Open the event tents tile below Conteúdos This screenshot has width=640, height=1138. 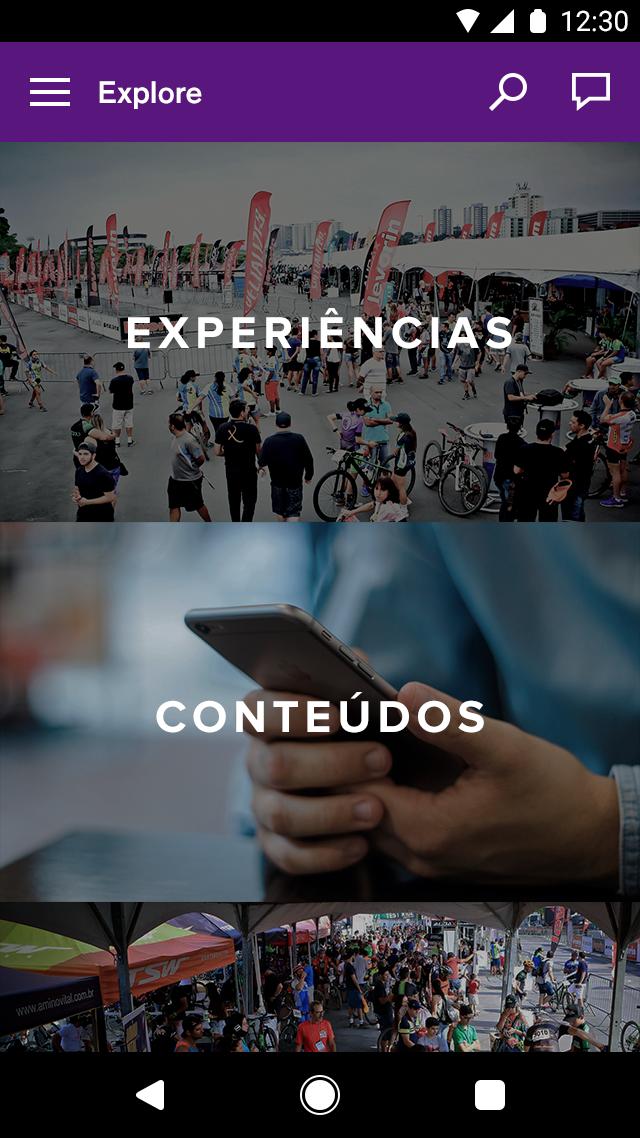click(x=320, y=977)
